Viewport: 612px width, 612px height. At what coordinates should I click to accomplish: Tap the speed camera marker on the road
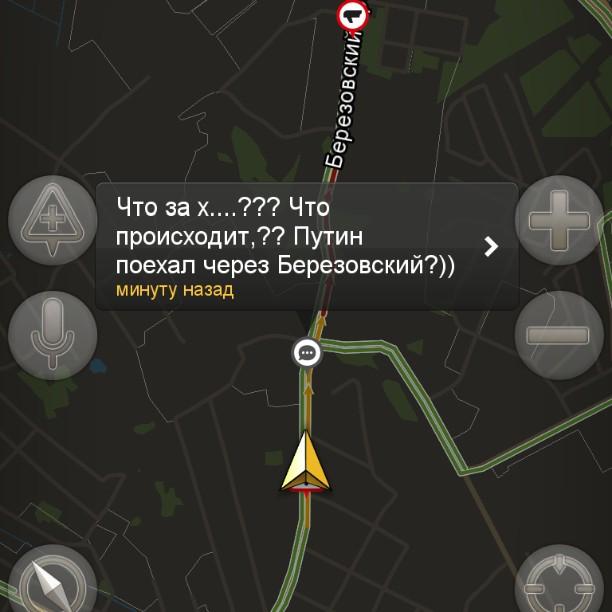351,13
